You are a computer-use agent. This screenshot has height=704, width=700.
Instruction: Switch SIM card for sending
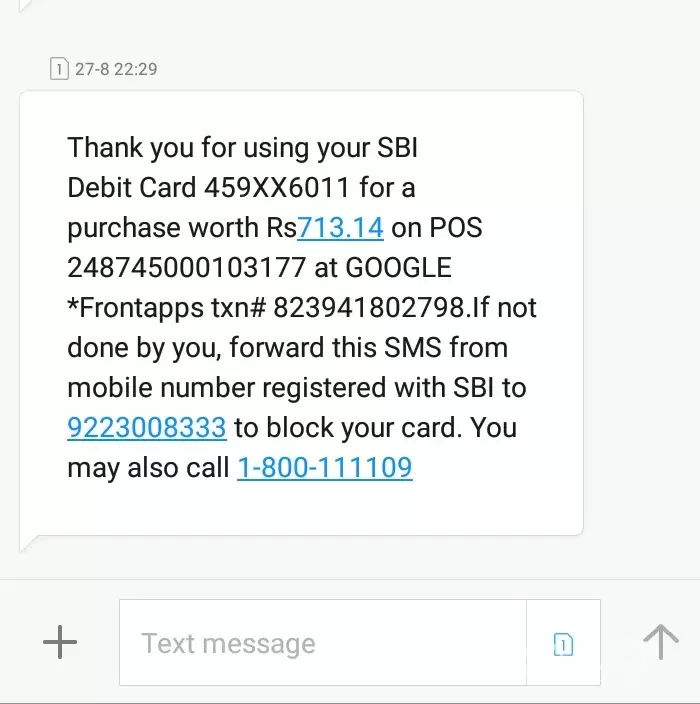pos(563,643)
